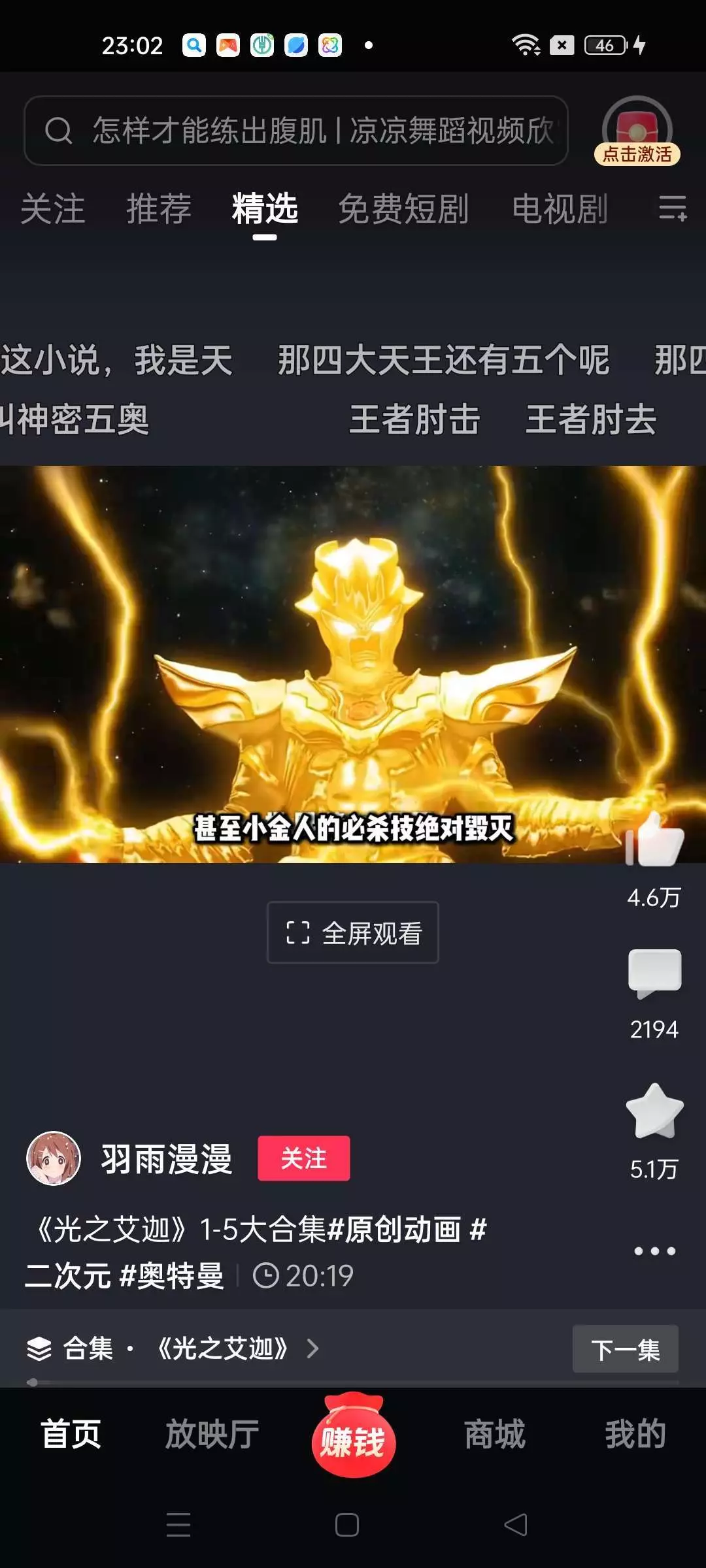This screenshot has width=706, height=1568.
Task: Open the 电视剧 tab
Action: click(x=560, y=209)
